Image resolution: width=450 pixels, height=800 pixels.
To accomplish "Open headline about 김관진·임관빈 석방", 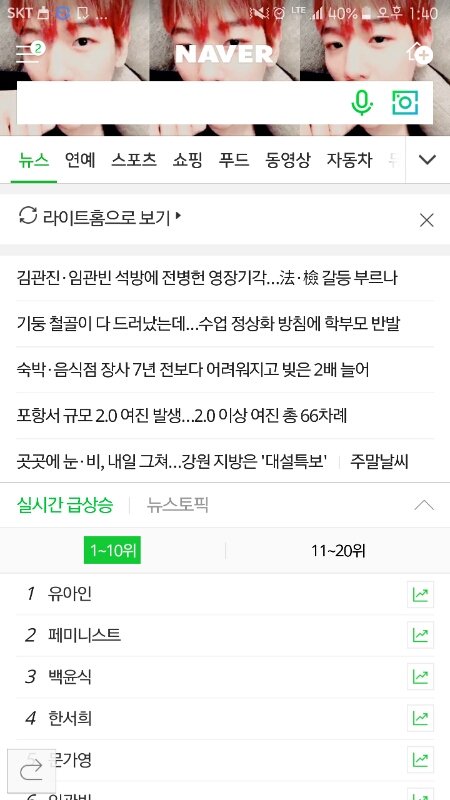I will (x=207, y=278).
